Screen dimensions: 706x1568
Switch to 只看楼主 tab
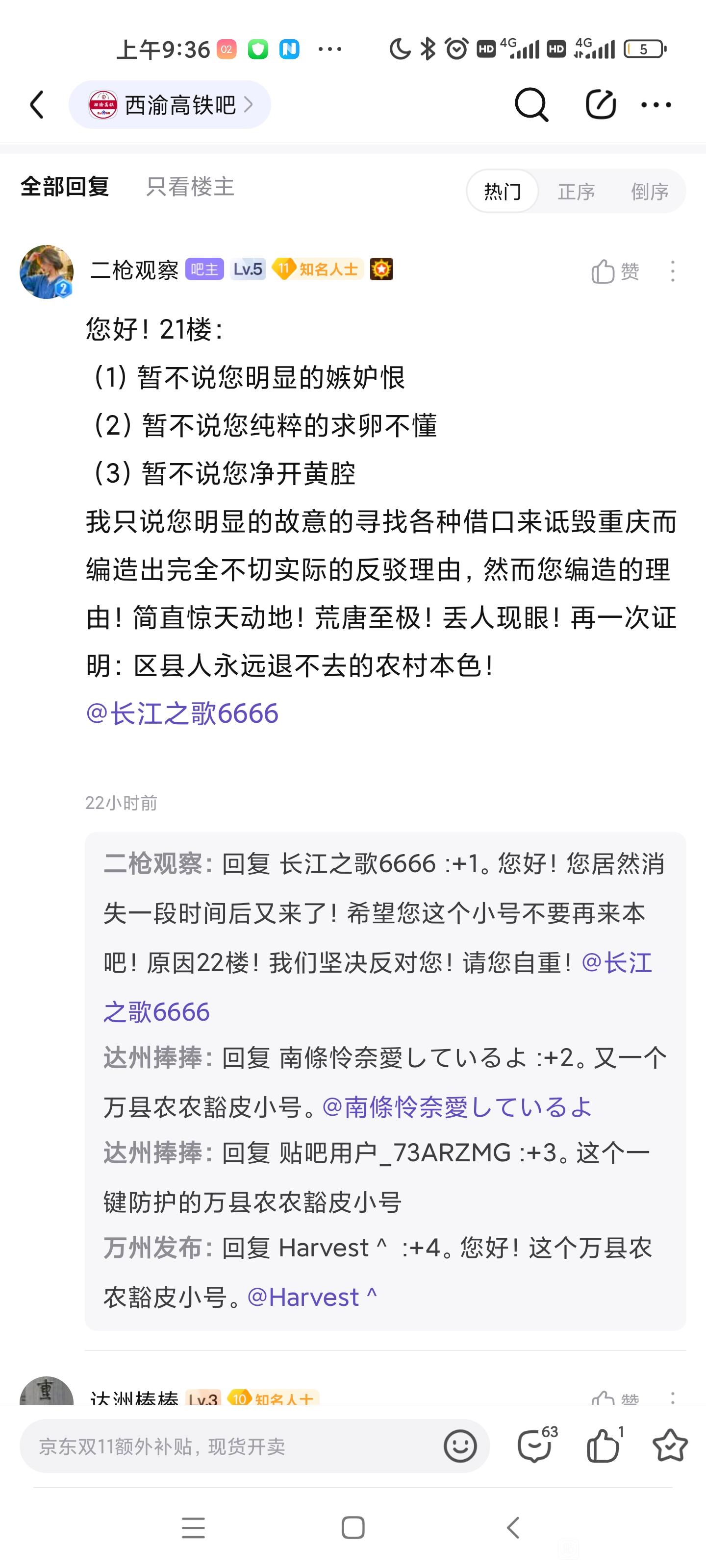pos(190,186)
